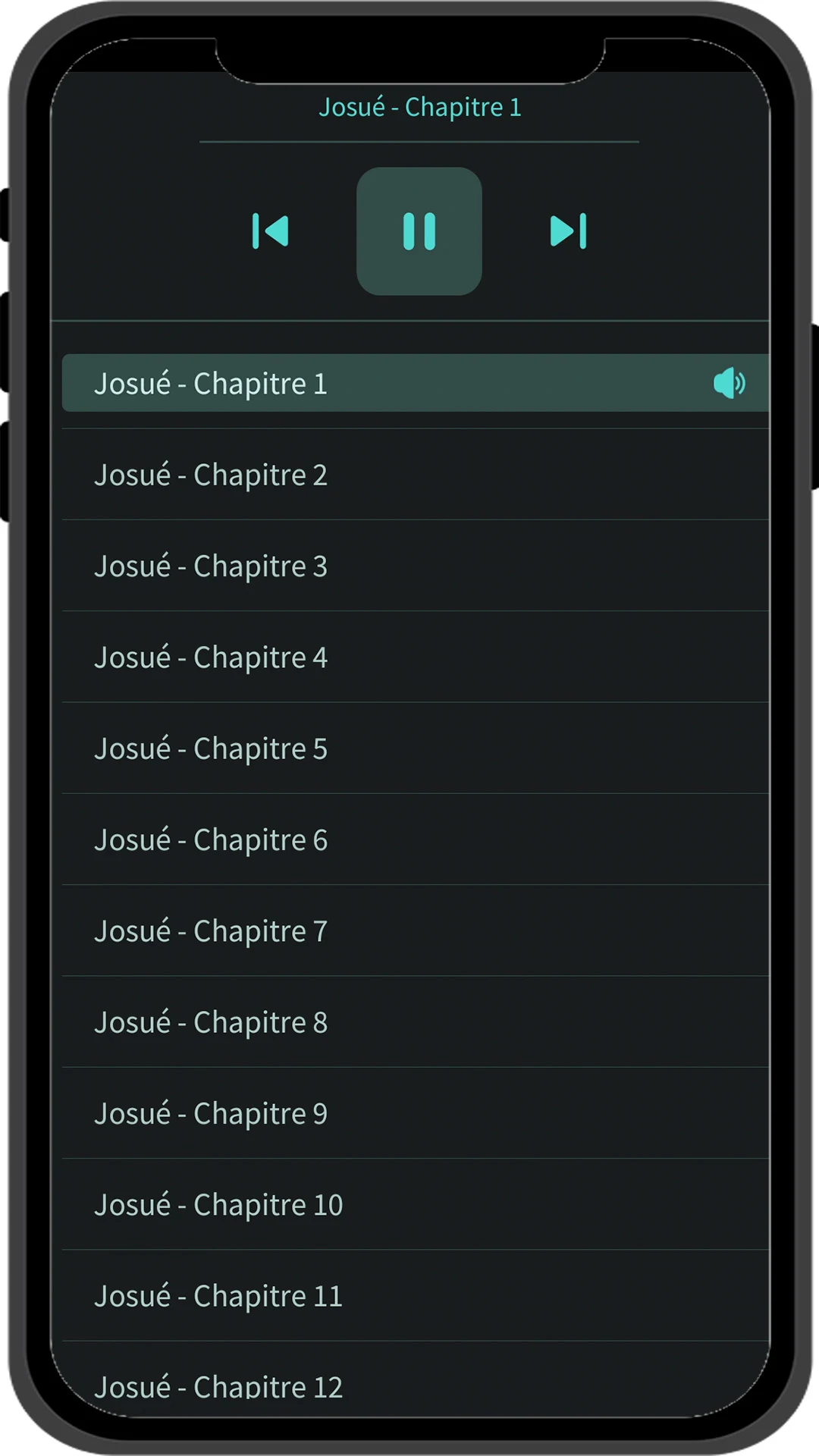819x1456 pixels.
Task: Play Josué - Chapitre 6
Action: tap(416, 839)
